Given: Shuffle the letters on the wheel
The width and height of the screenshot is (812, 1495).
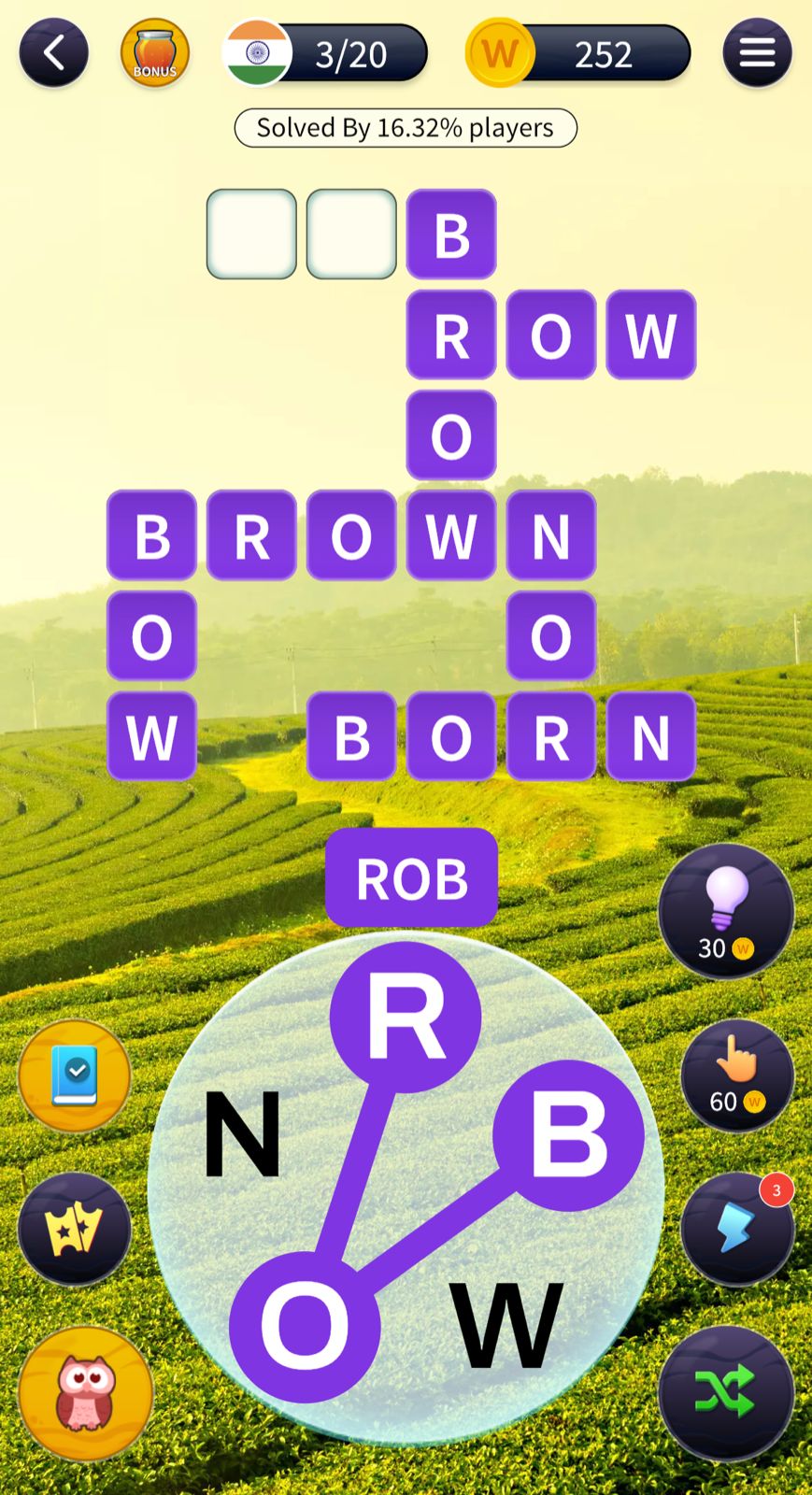Looking at the screenshot, I should click(726, 1393).
